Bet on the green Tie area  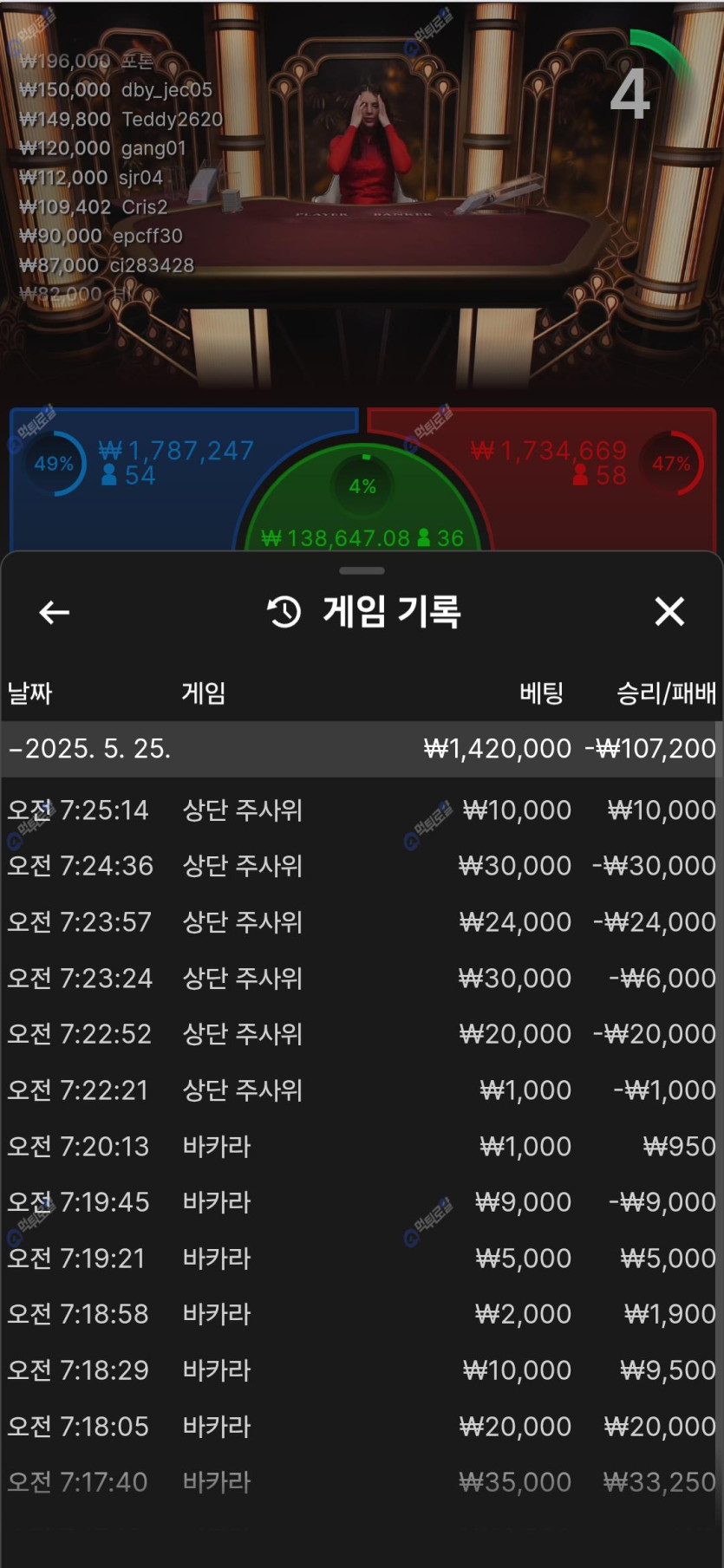pos(362,511)
